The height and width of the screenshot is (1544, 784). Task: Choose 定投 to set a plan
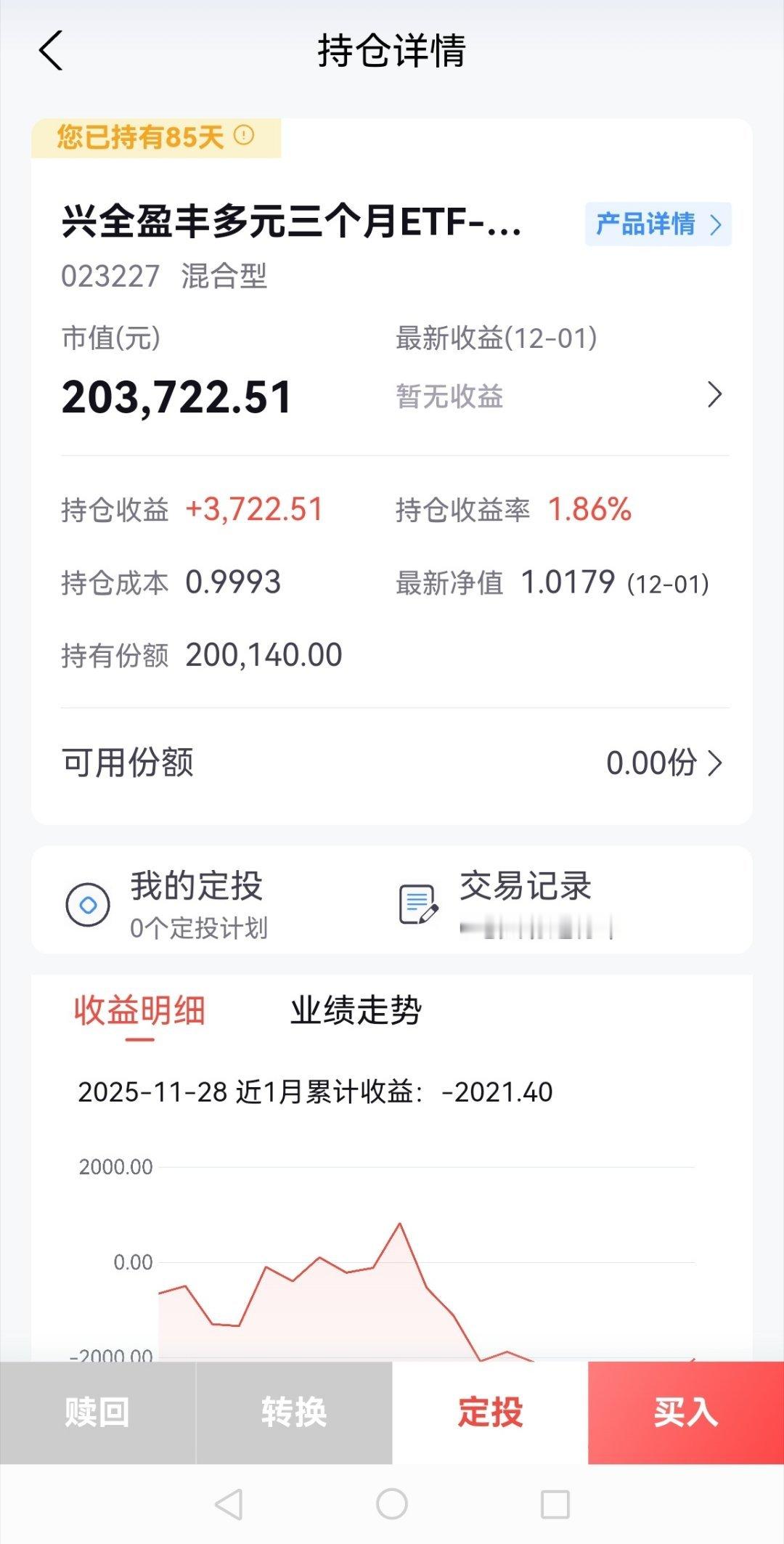pos(490,1414)
